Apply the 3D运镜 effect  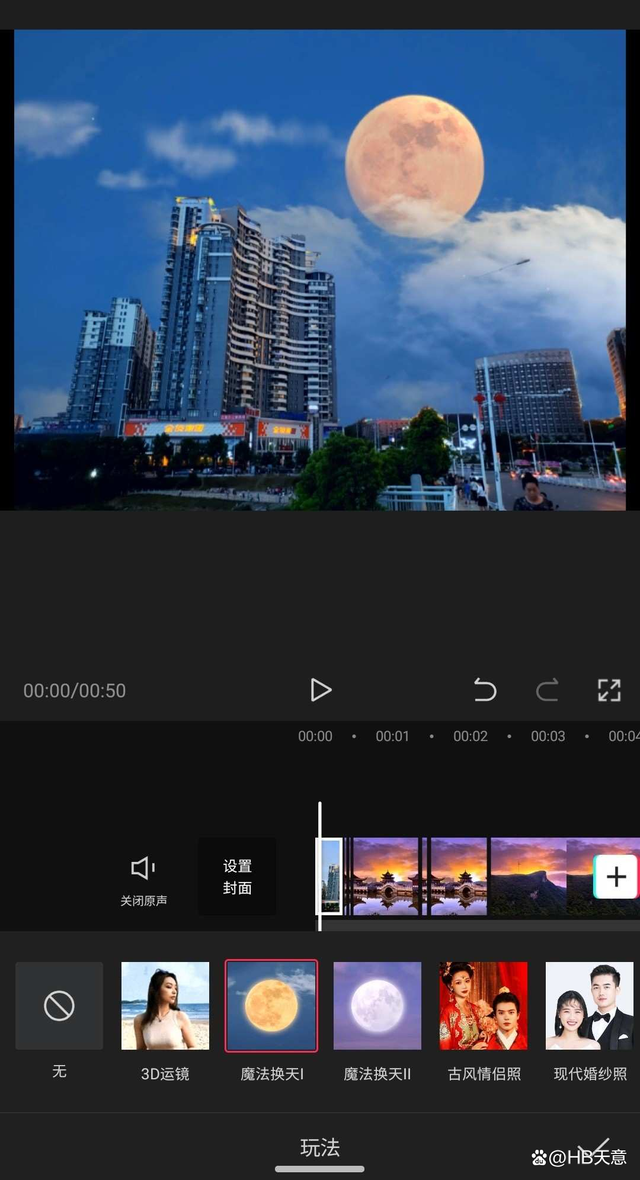(165, 1006)
